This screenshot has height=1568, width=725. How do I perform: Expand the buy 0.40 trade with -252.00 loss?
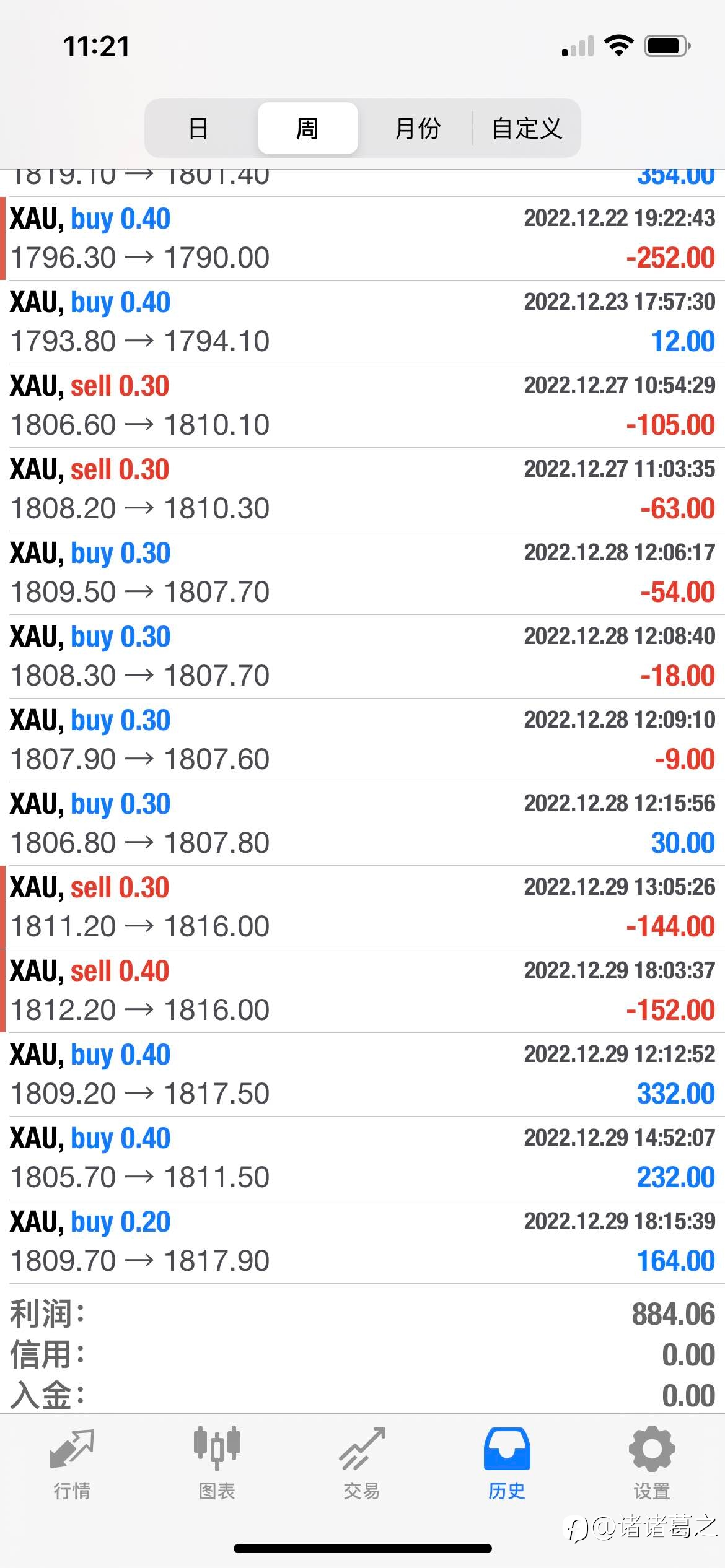(362, 238)
